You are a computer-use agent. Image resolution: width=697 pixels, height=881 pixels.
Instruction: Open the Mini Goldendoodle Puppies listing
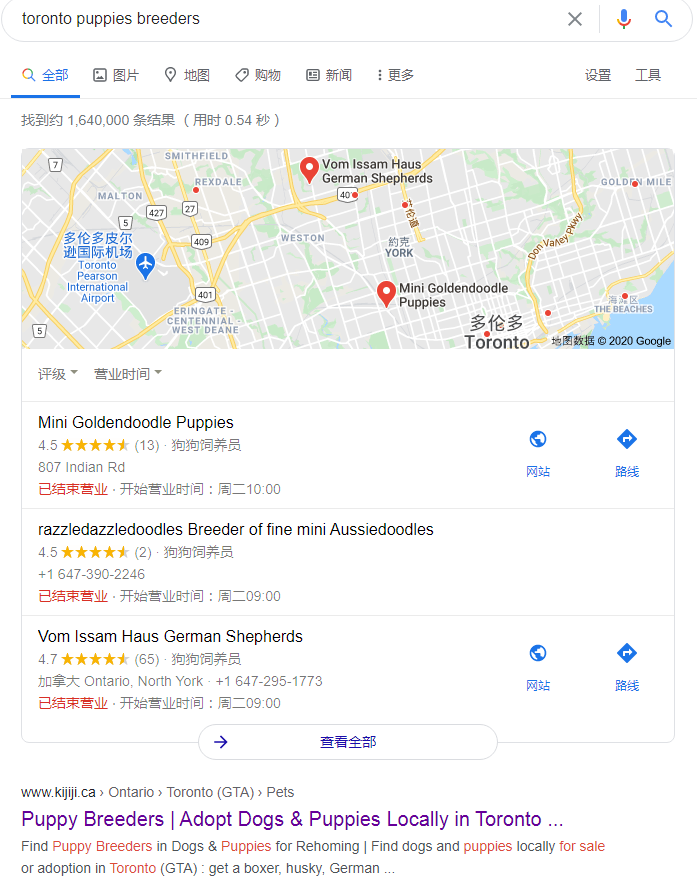tap(136, 422)
